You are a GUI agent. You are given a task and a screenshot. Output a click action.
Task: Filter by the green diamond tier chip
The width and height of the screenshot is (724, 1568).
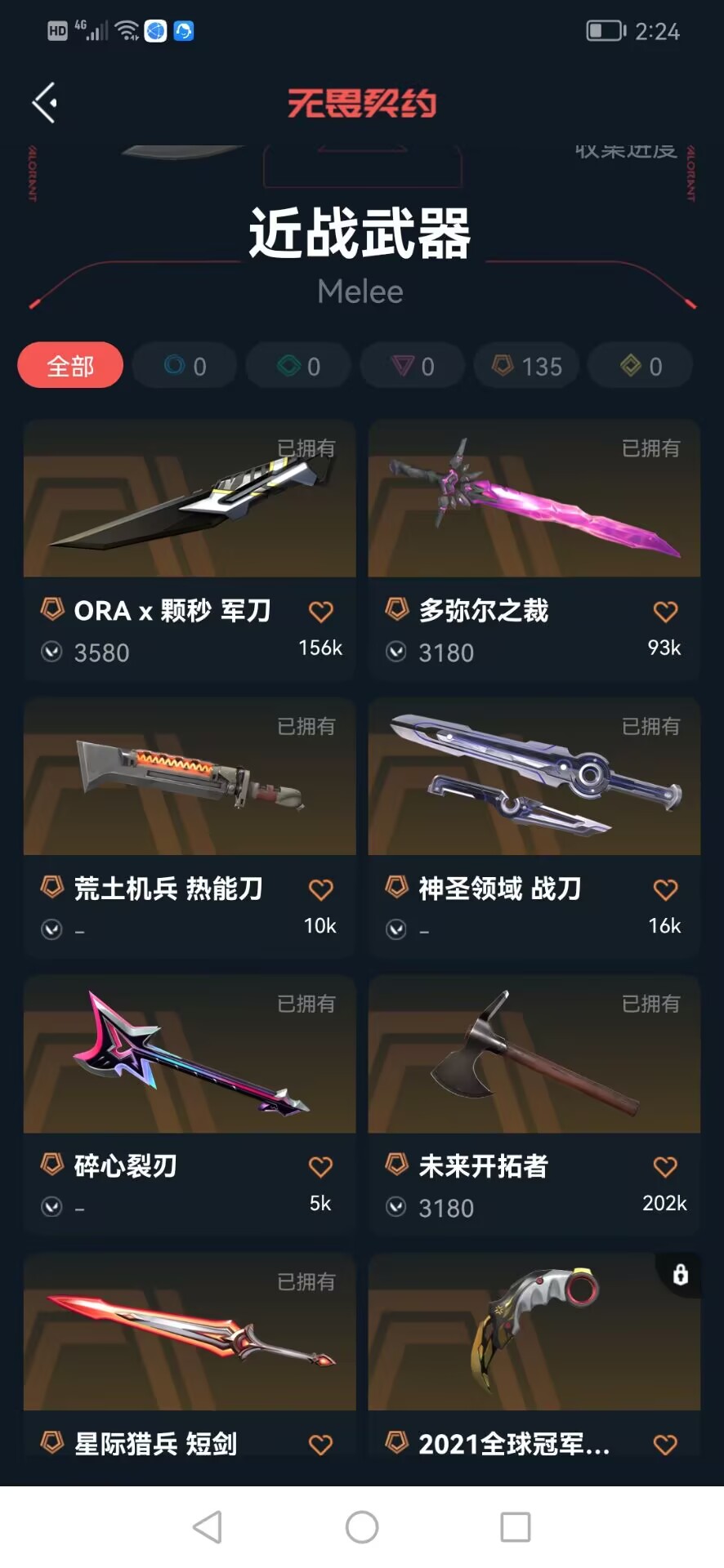[298, 365]
